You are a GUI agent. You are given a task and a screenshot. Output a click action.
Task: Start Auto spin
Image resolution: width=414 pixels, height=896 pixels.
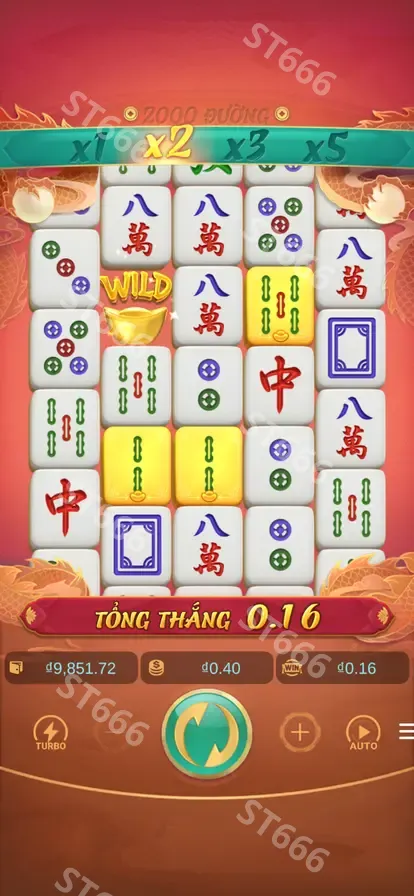click(364, 733)
